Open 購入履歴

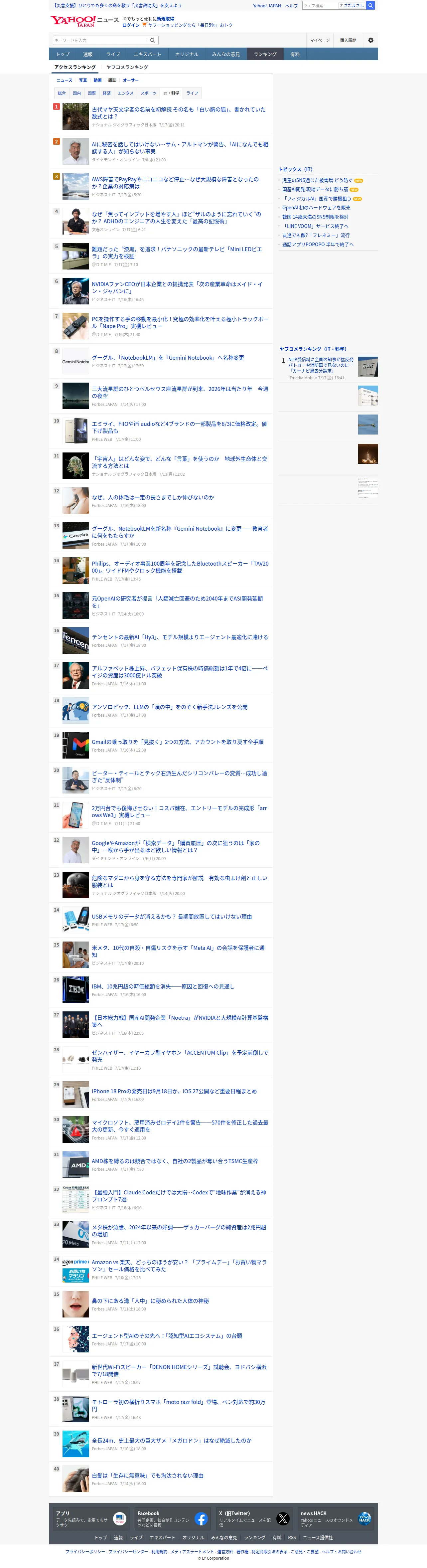[348, 40]
